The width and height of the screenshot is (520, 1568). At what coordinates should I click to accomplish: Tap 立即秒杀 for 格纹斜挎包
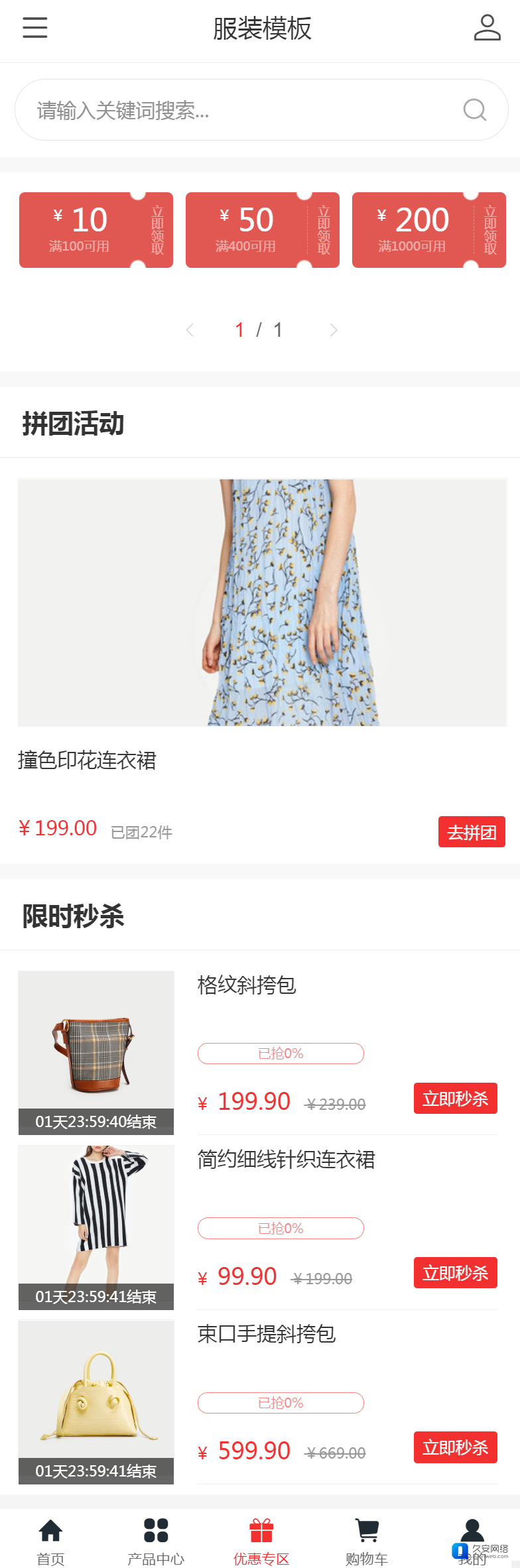(455, 1099)
